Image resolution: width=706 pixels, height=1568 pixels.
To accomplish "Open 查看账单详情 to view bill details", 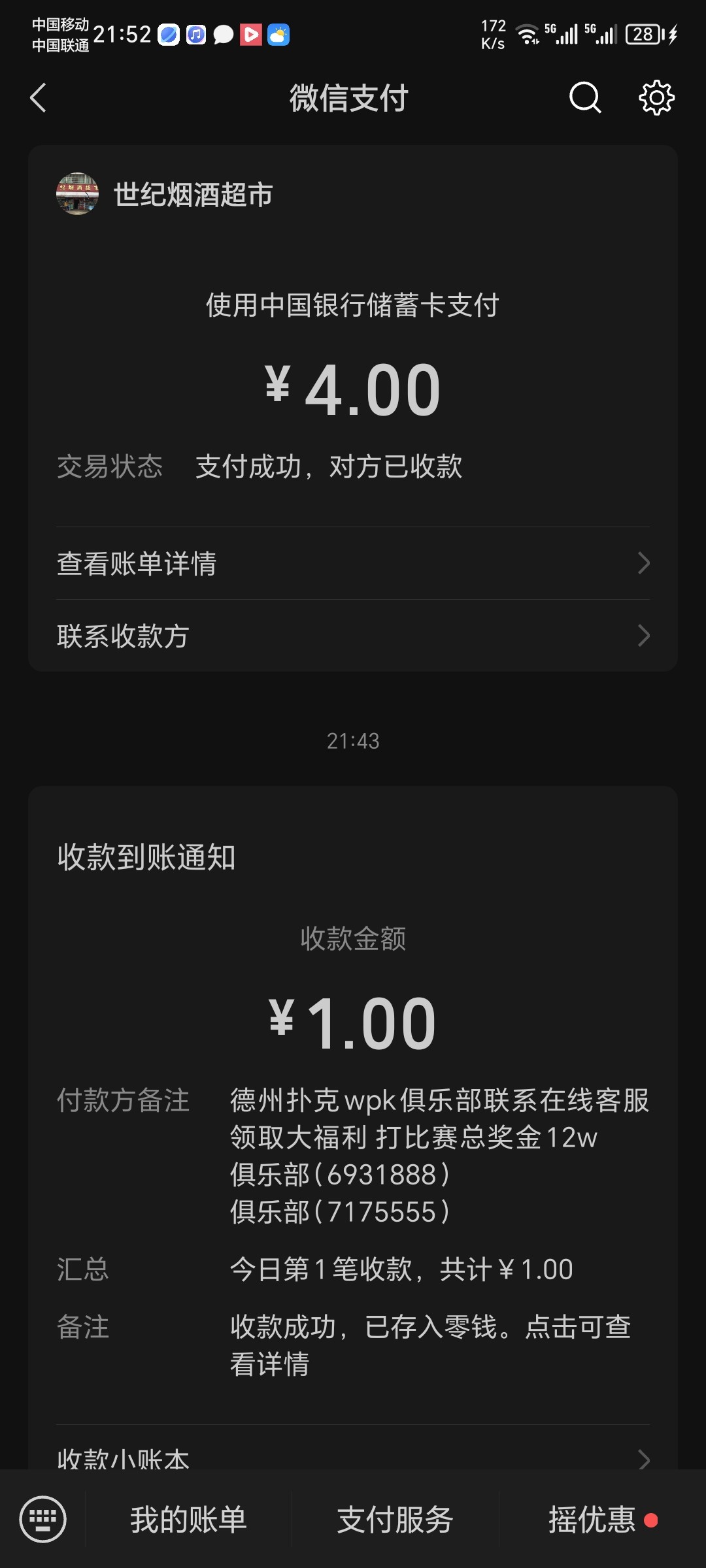I will point(138,563).
